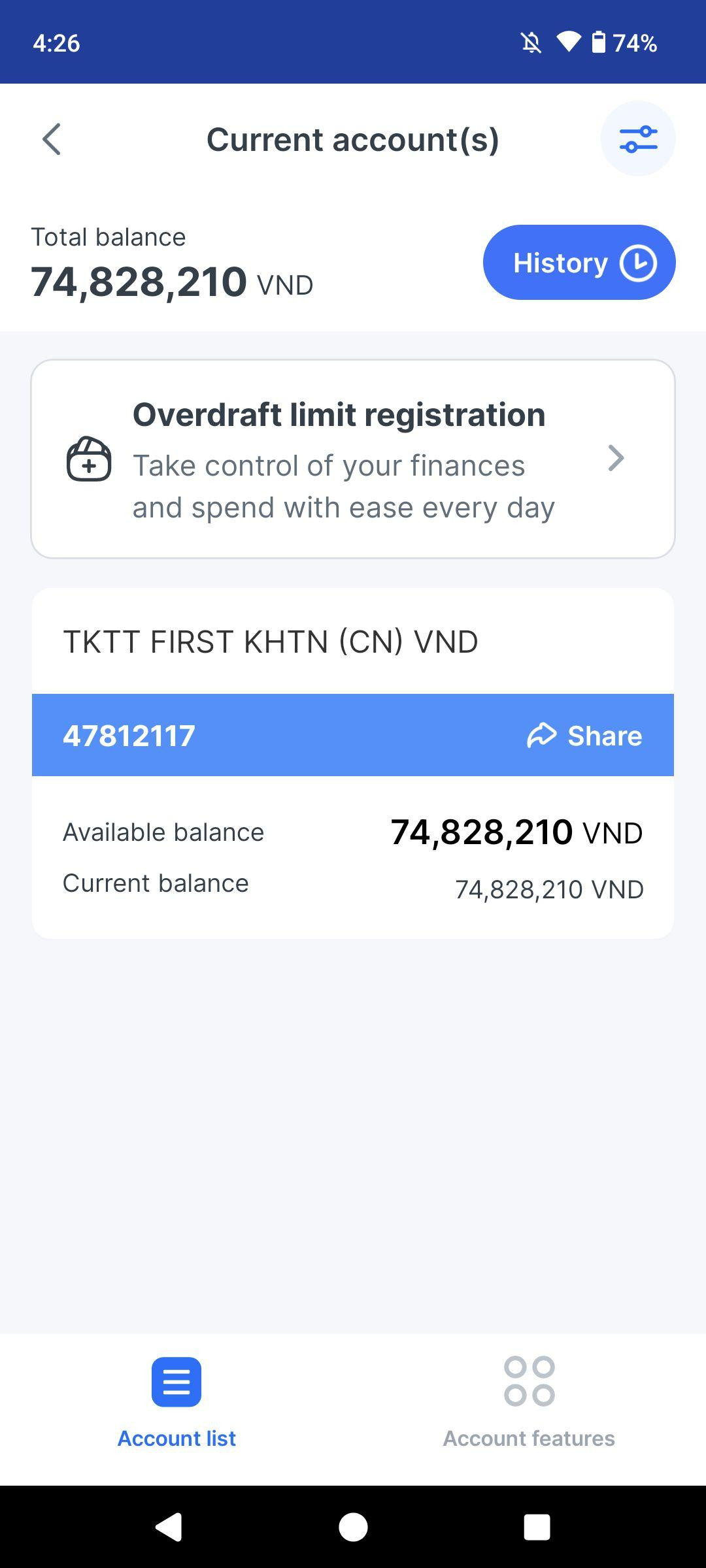
Task: Share account number 47812117
Action: pyautogui.click(x=584, y=736)
